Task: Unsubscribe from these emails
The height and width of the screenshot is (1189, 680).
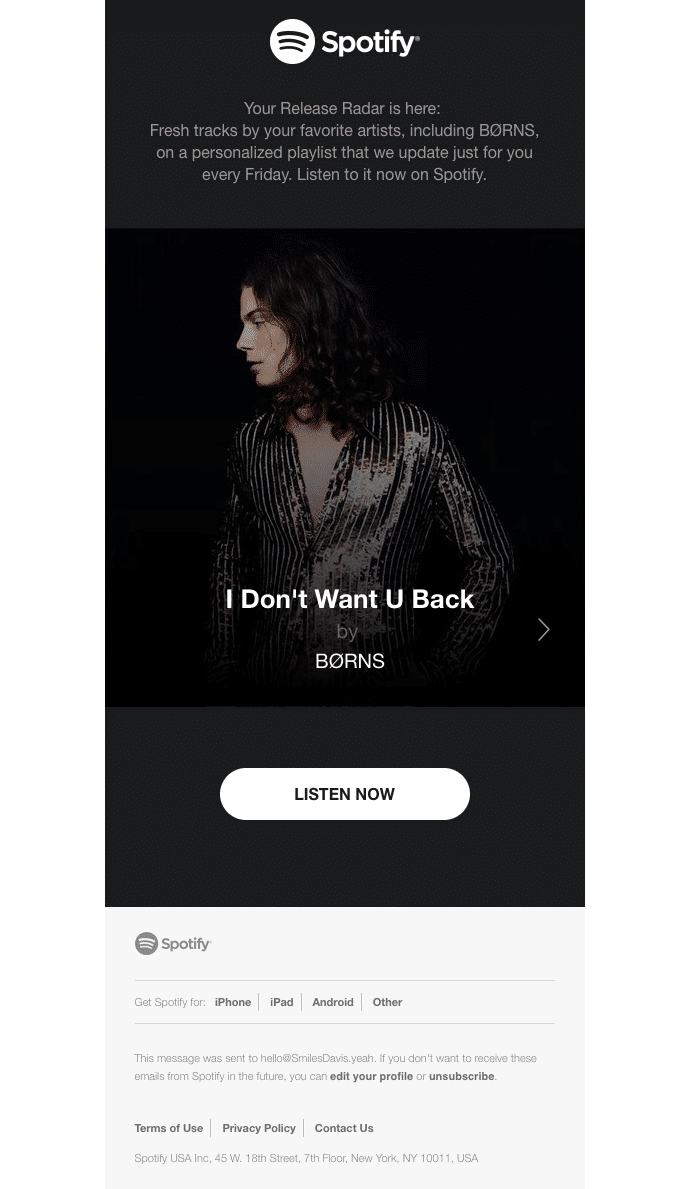Action: 461,1076
